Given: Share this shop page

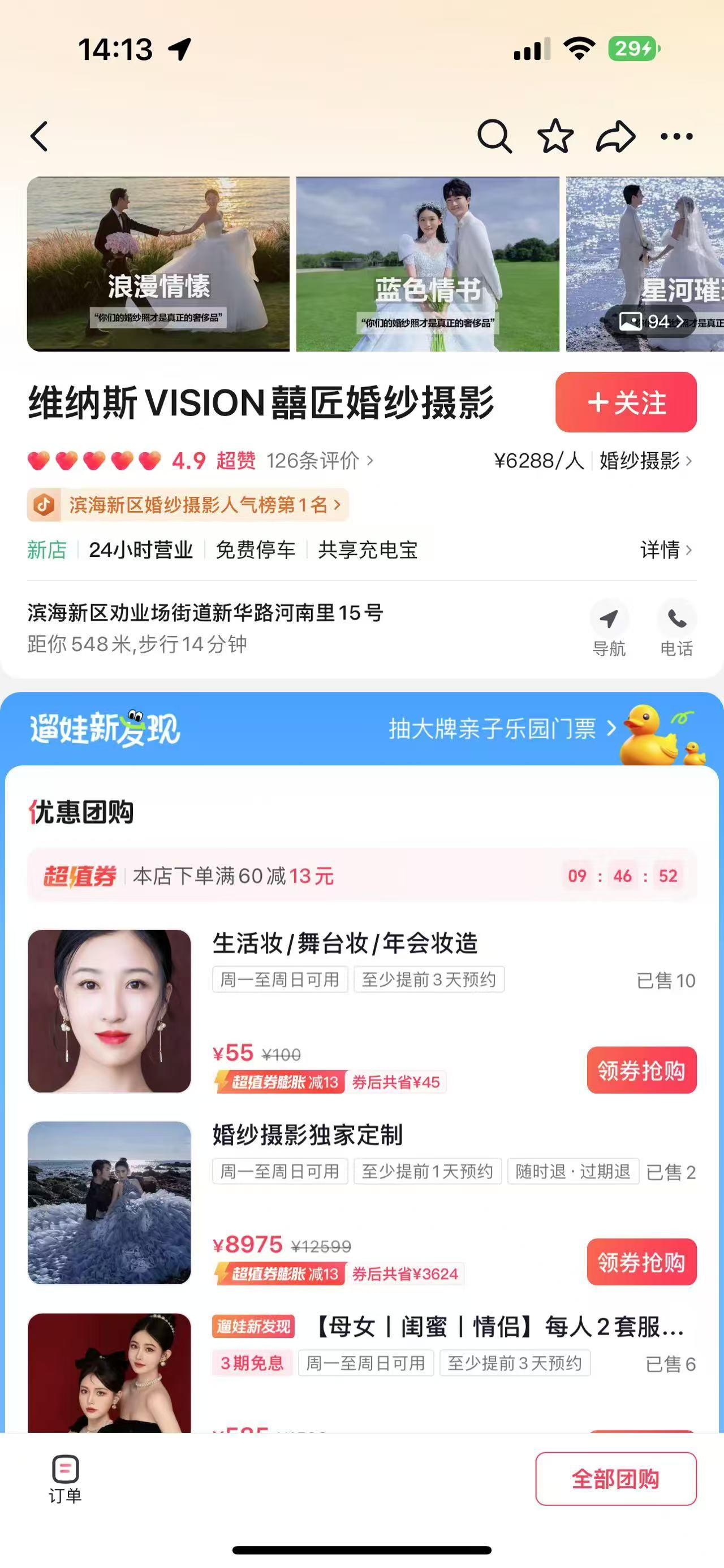Looking at the screenshot, I should pos(615,136).
